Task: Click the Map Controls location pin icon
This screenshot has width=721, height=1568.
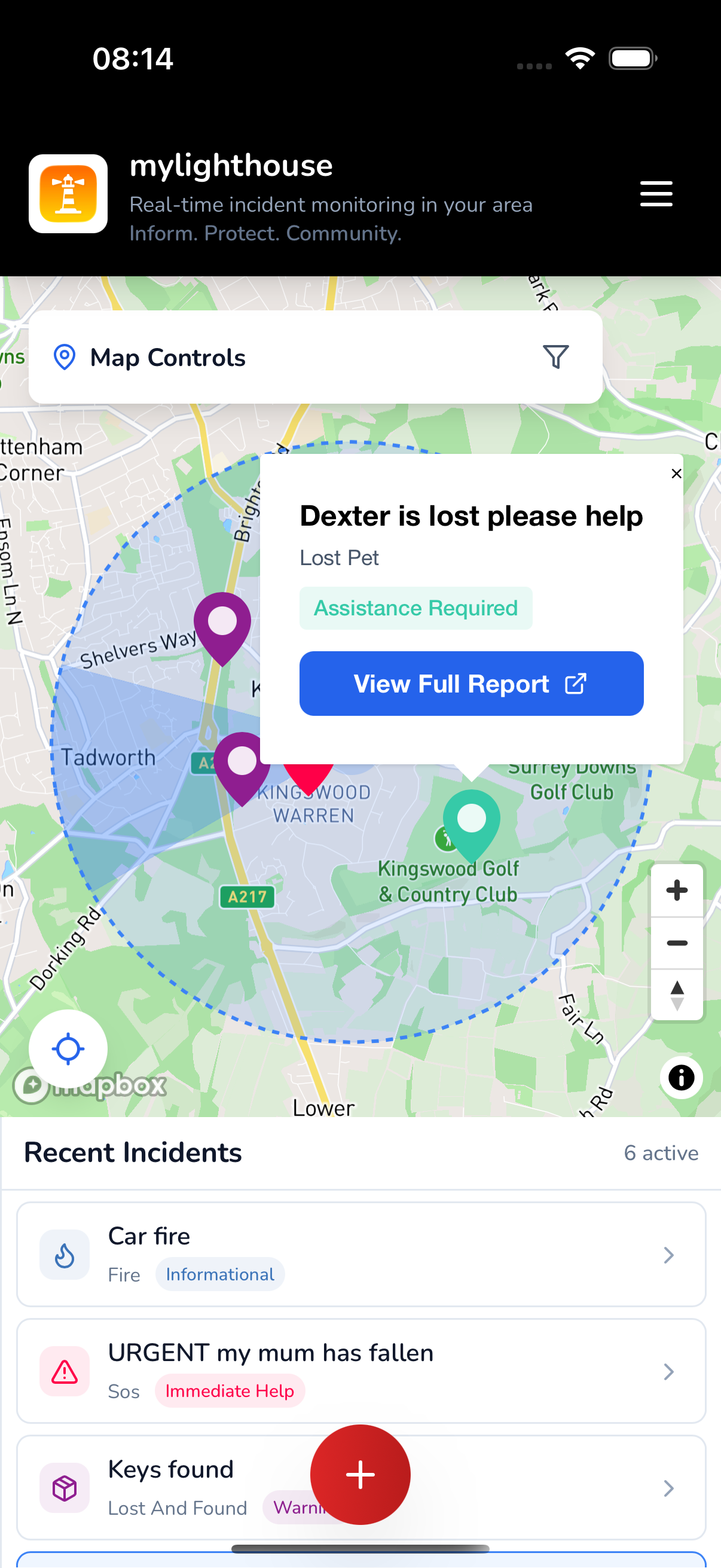Action: (67, 356)
